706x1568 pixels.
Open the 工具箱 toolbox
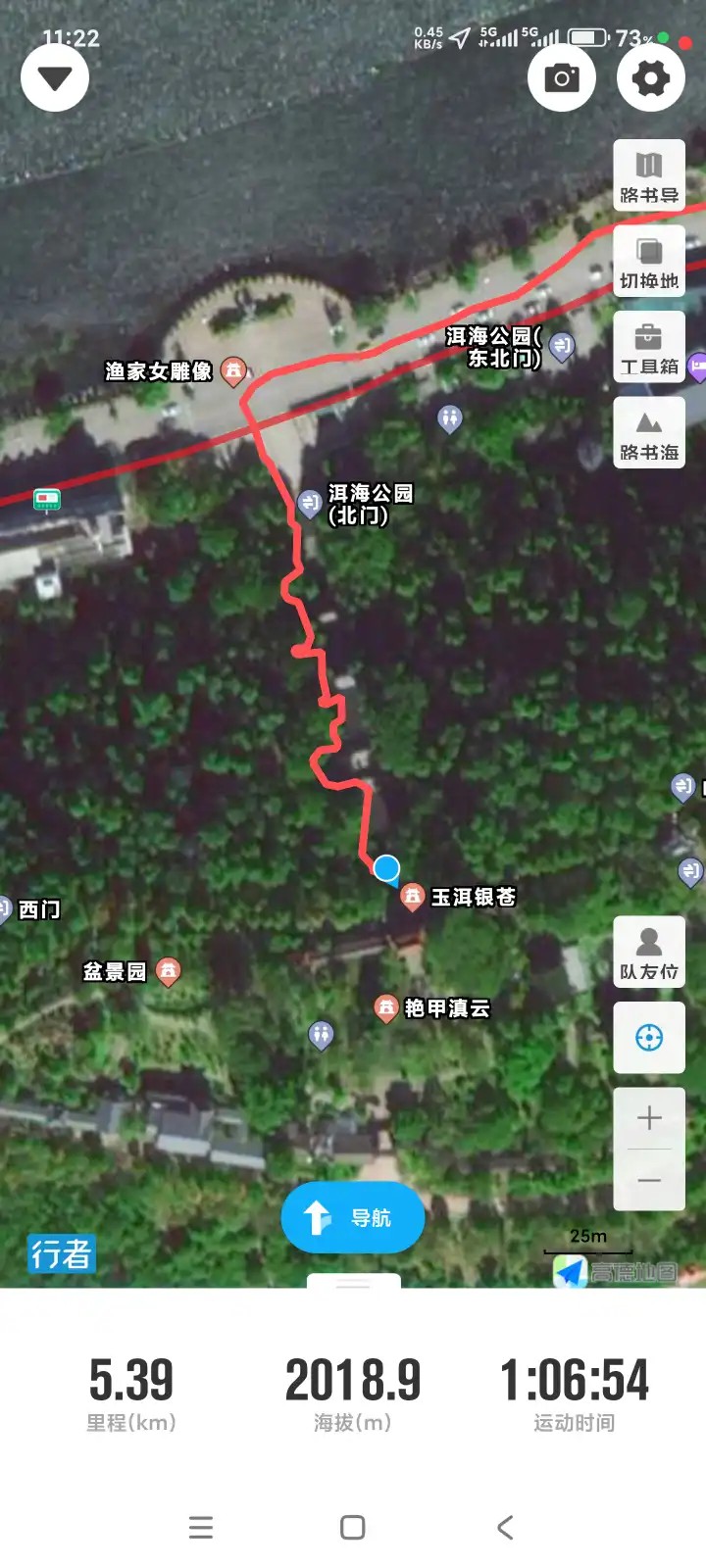click(649, 348)
